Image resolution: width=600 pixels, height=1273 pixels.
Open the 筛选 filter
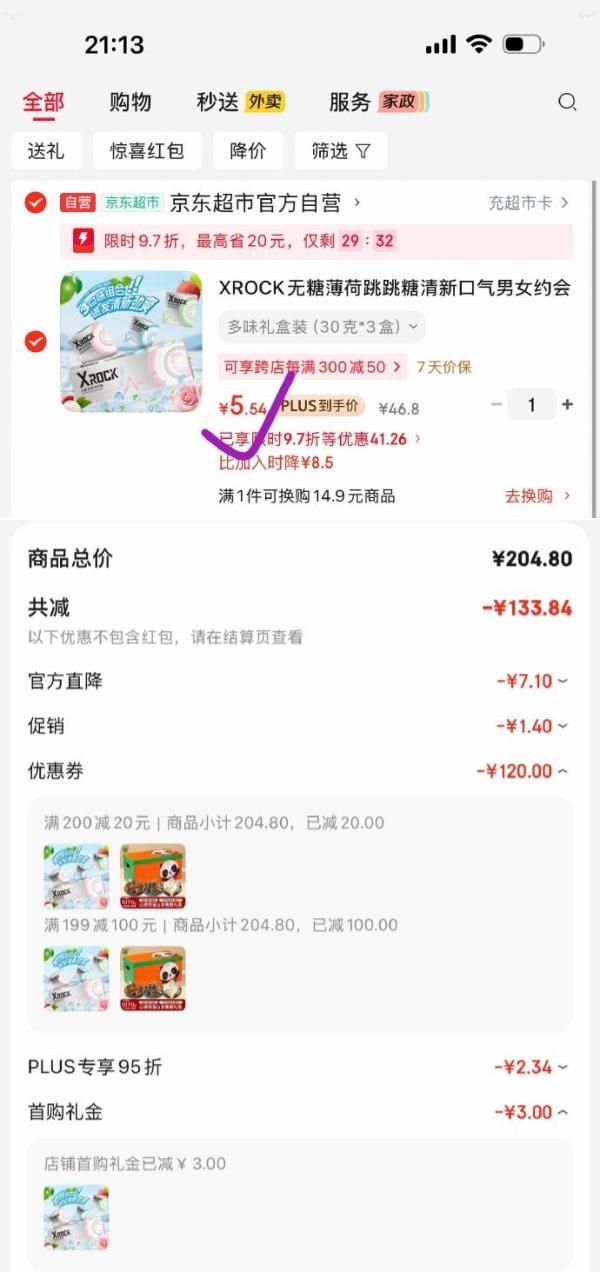[340, 151]
